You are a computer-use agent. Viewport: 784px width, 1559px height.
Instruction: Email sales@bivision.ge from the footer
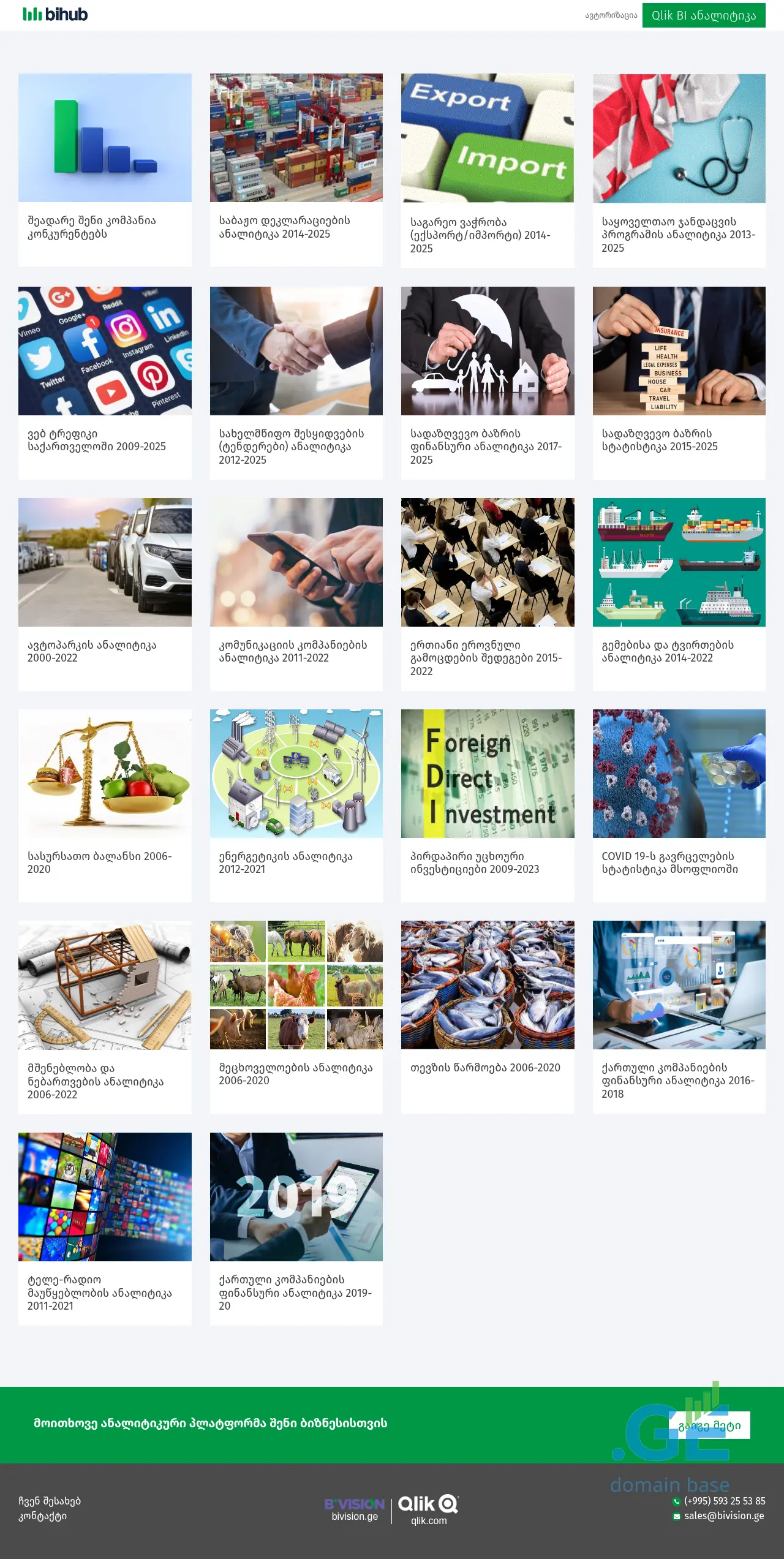click(x=724, y=1516)
